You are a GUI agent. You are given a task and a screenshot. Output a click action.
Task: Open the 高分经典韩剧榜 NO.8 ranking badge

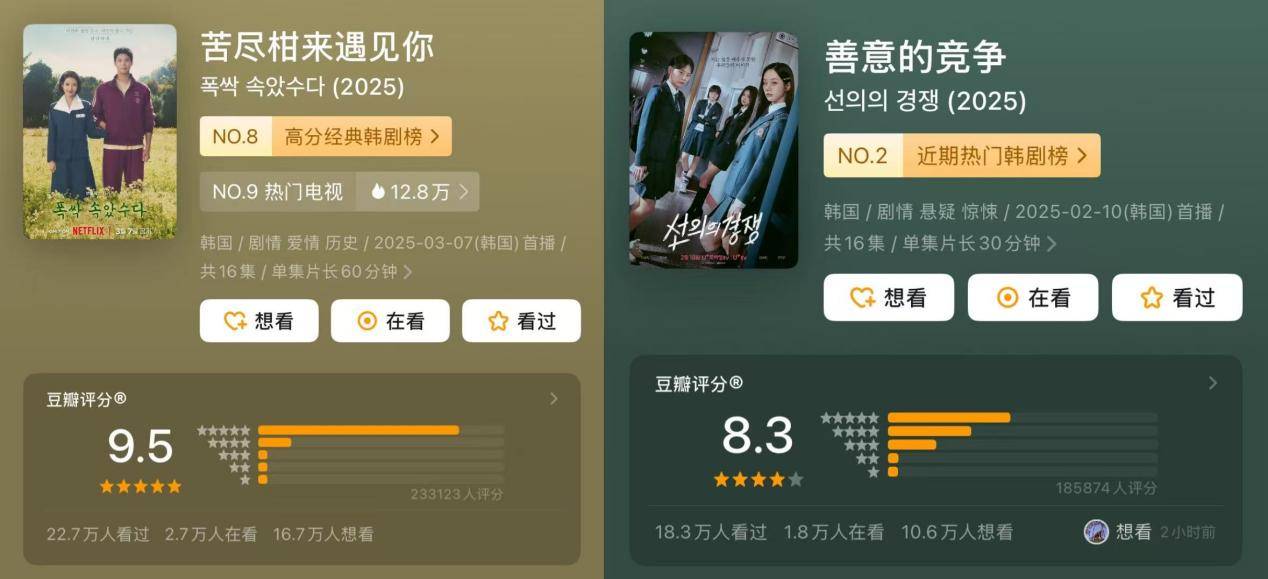325,137
